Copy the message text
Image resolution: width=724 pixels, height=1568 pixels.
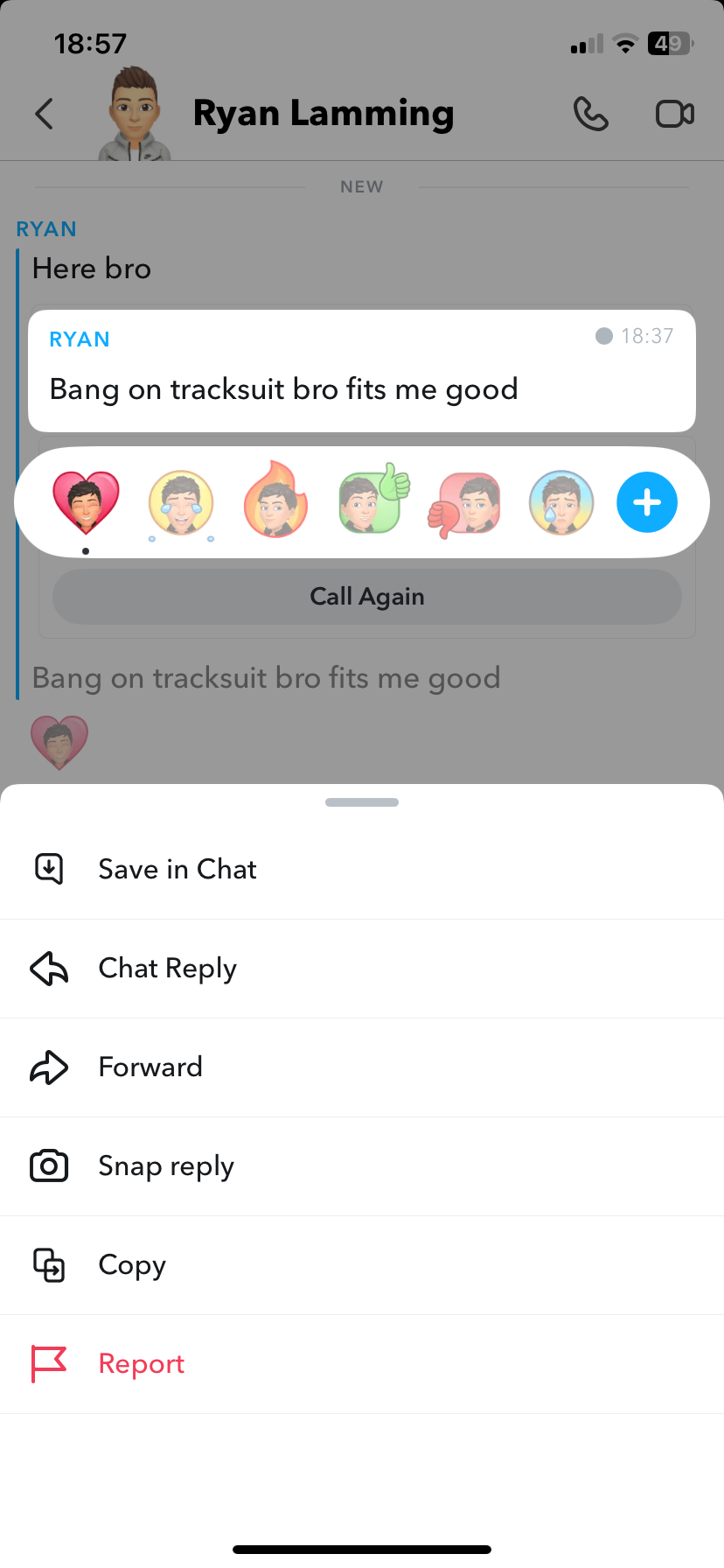point(132,1264)
